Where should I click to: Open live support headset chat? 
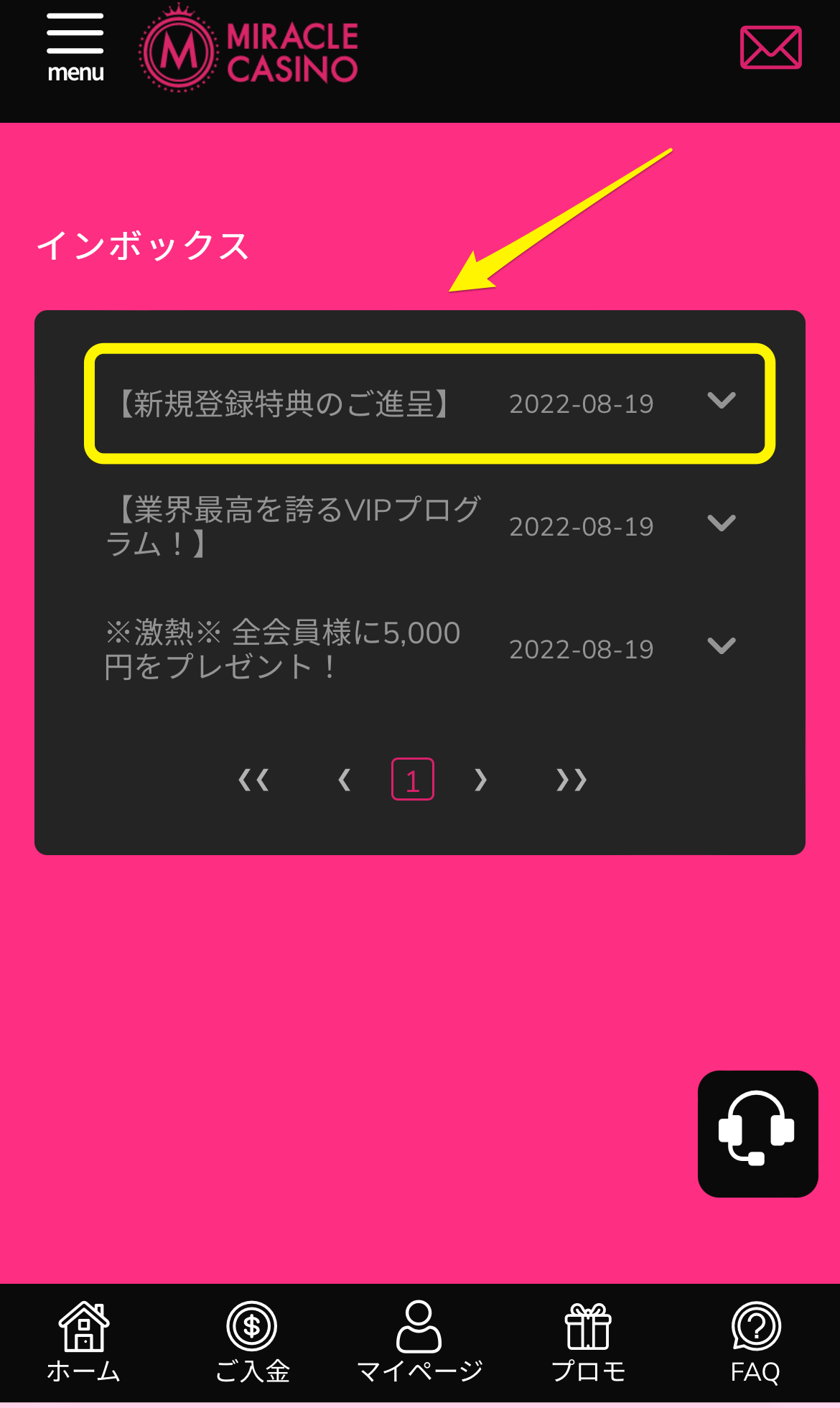pyautogui.click(x=757, y=1134)
